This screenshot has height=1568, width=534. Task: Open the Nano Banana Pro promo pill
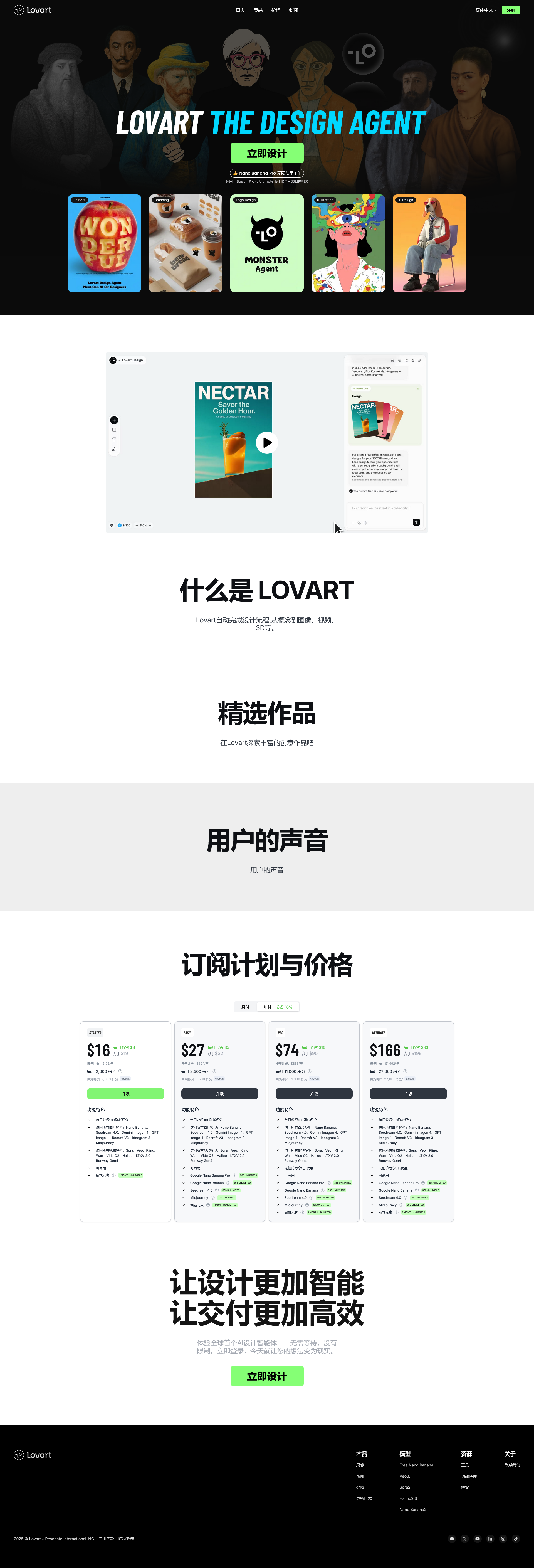[x=266, y=173]
